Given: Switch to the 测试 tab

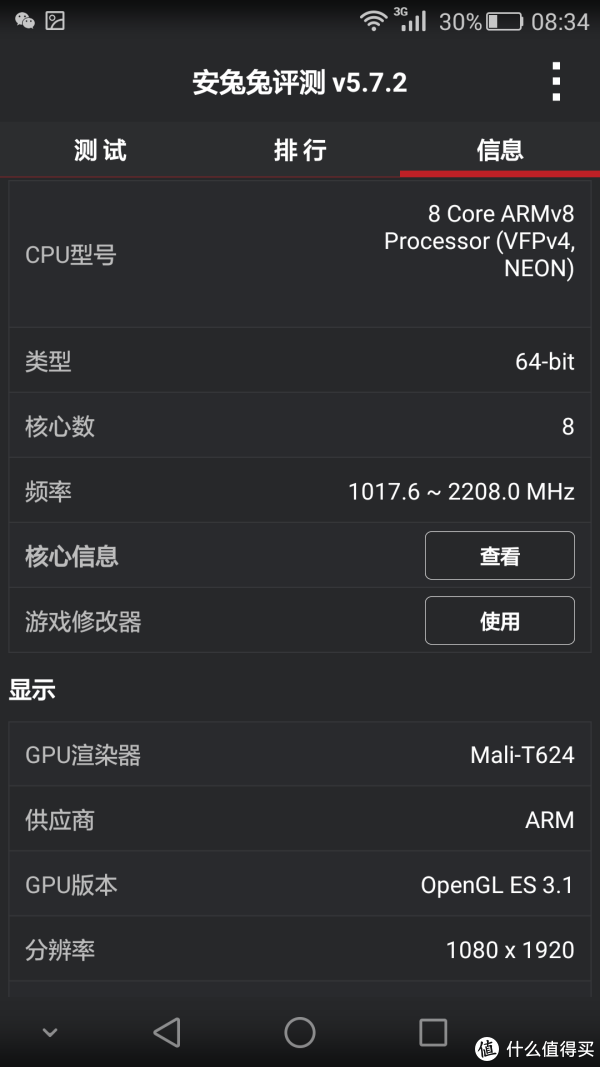Looking at the screenshot, I should [100, 150].
